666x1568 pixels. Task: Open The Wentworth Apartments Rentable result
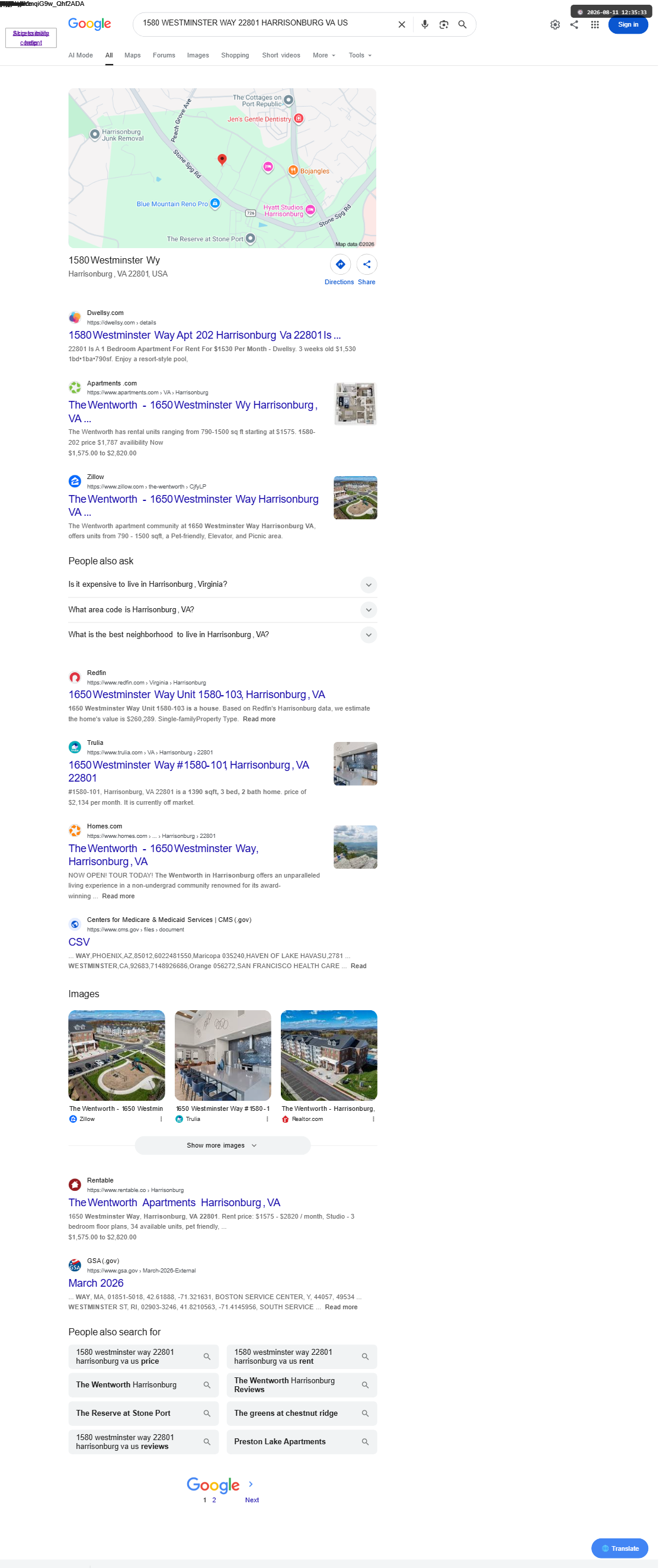[x=174, y=1203]
